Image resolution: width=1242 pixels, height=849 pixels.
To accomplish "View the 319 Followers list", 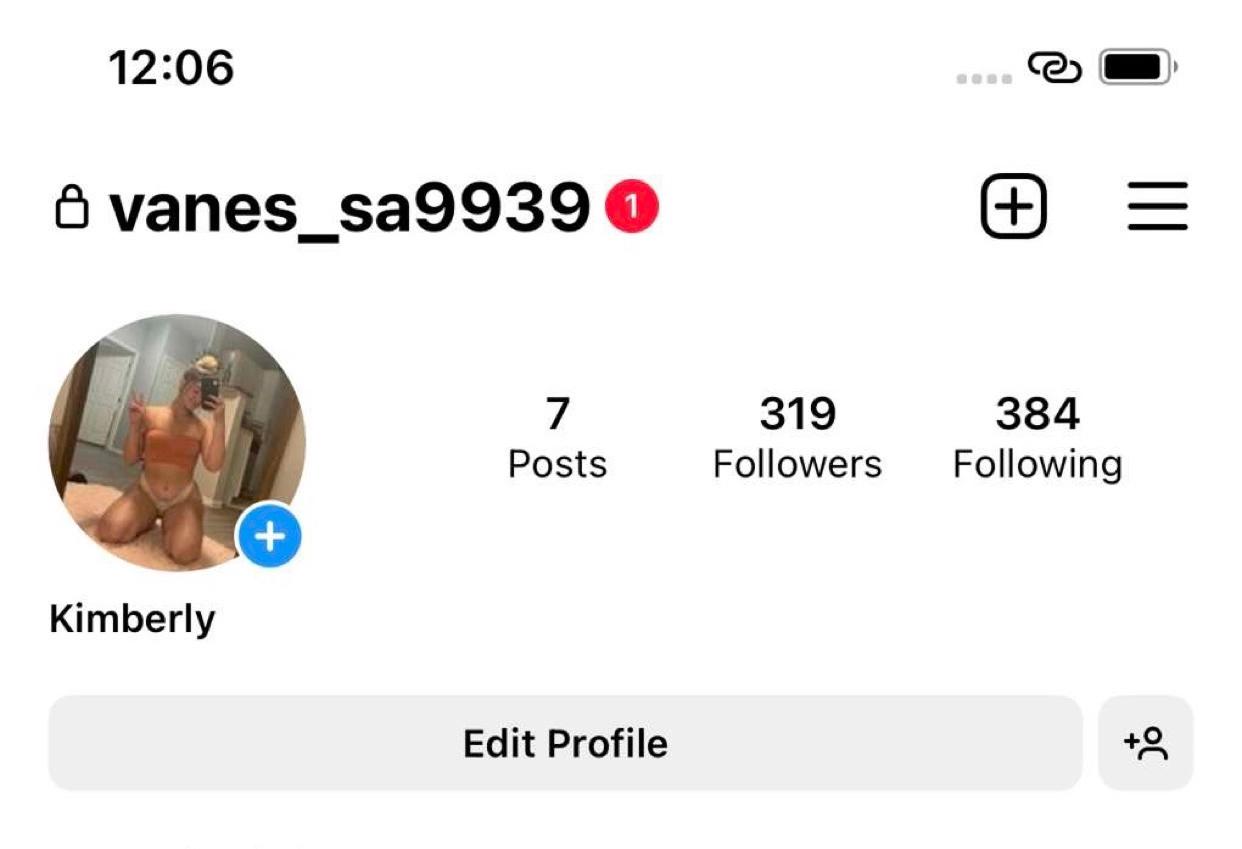I will click(x=797, y=438).
